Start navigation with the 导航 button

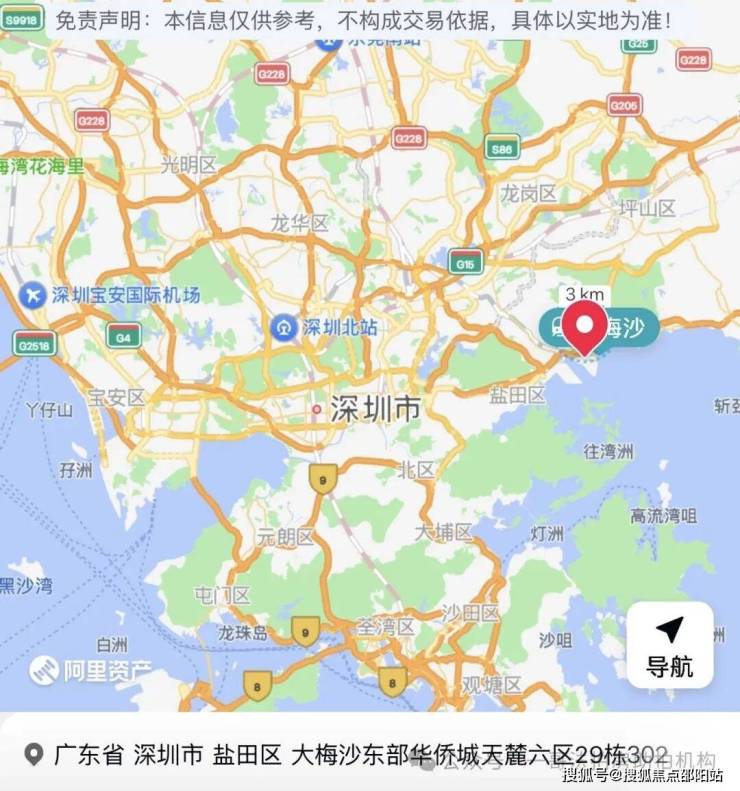[669, 645]
